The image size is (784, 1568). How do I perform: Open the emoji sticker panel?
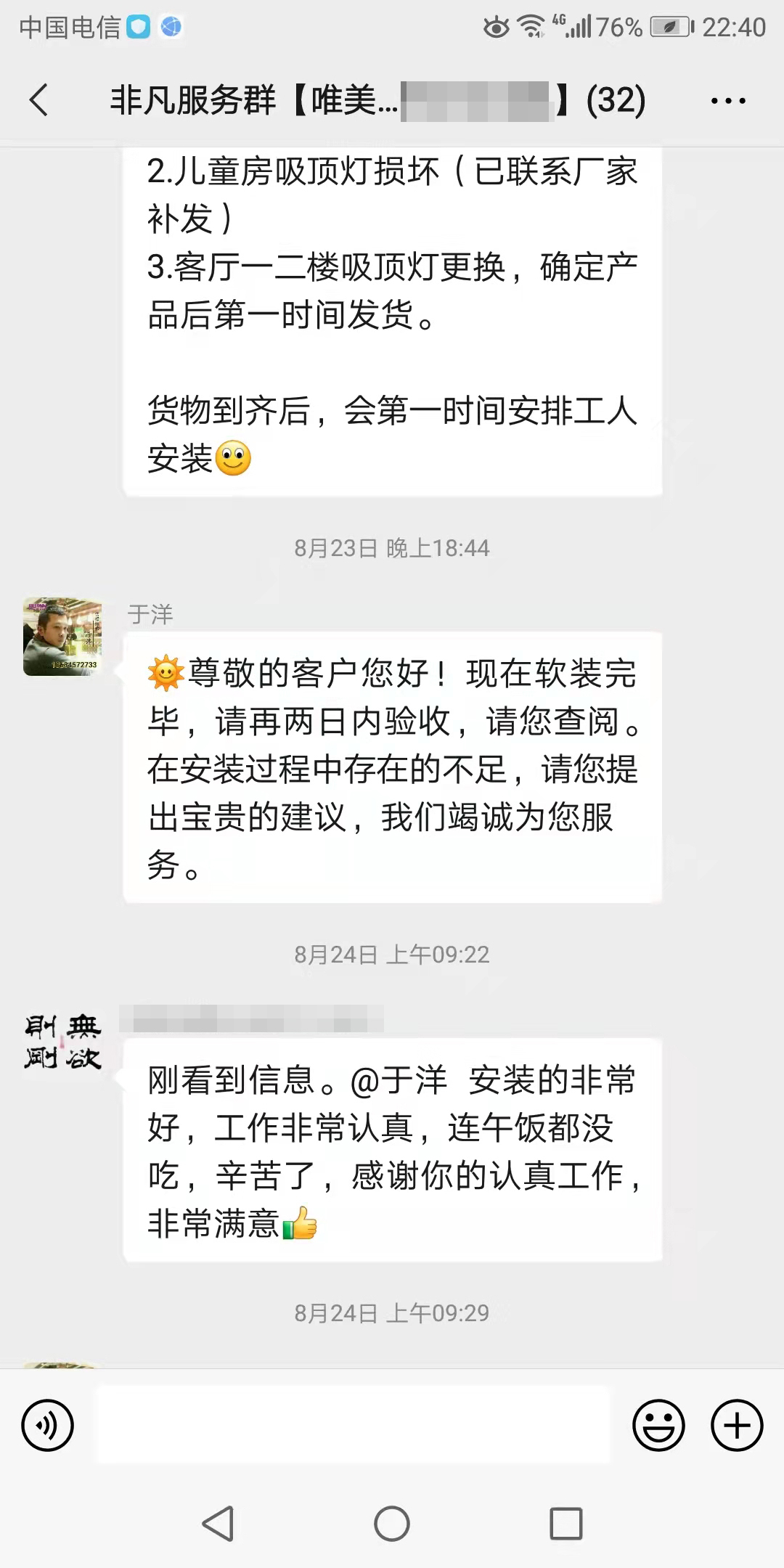[658, 1425]
